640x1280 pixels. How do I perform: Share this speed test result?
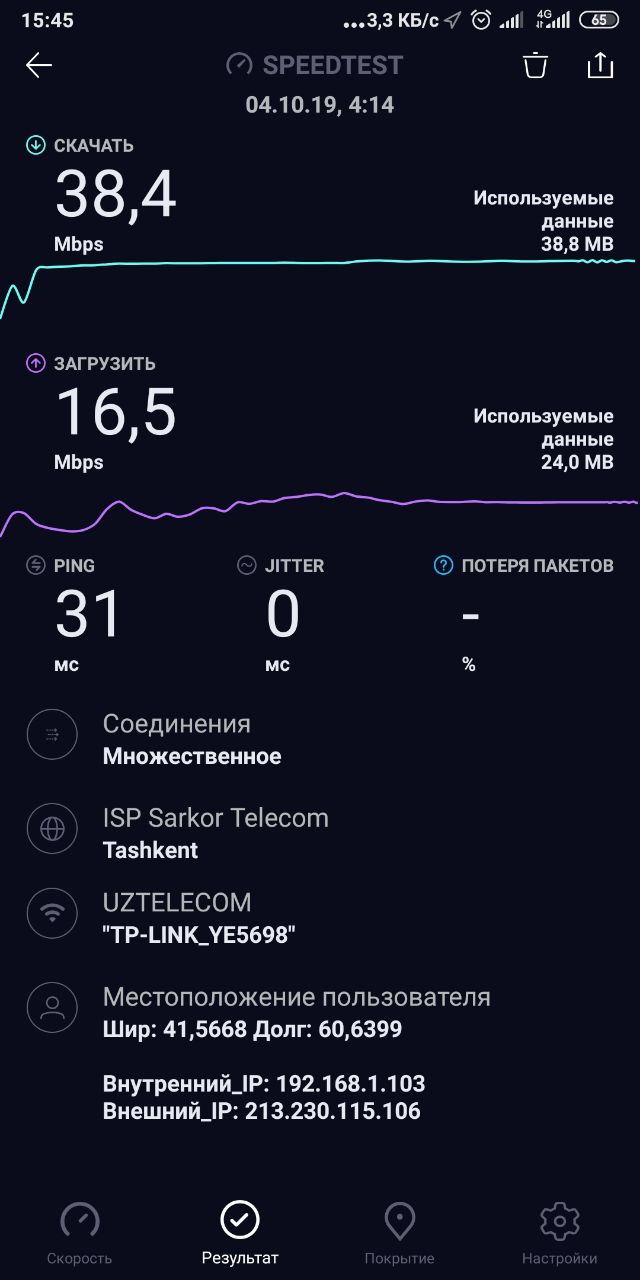pyautogui.click(x=599, y=64)
